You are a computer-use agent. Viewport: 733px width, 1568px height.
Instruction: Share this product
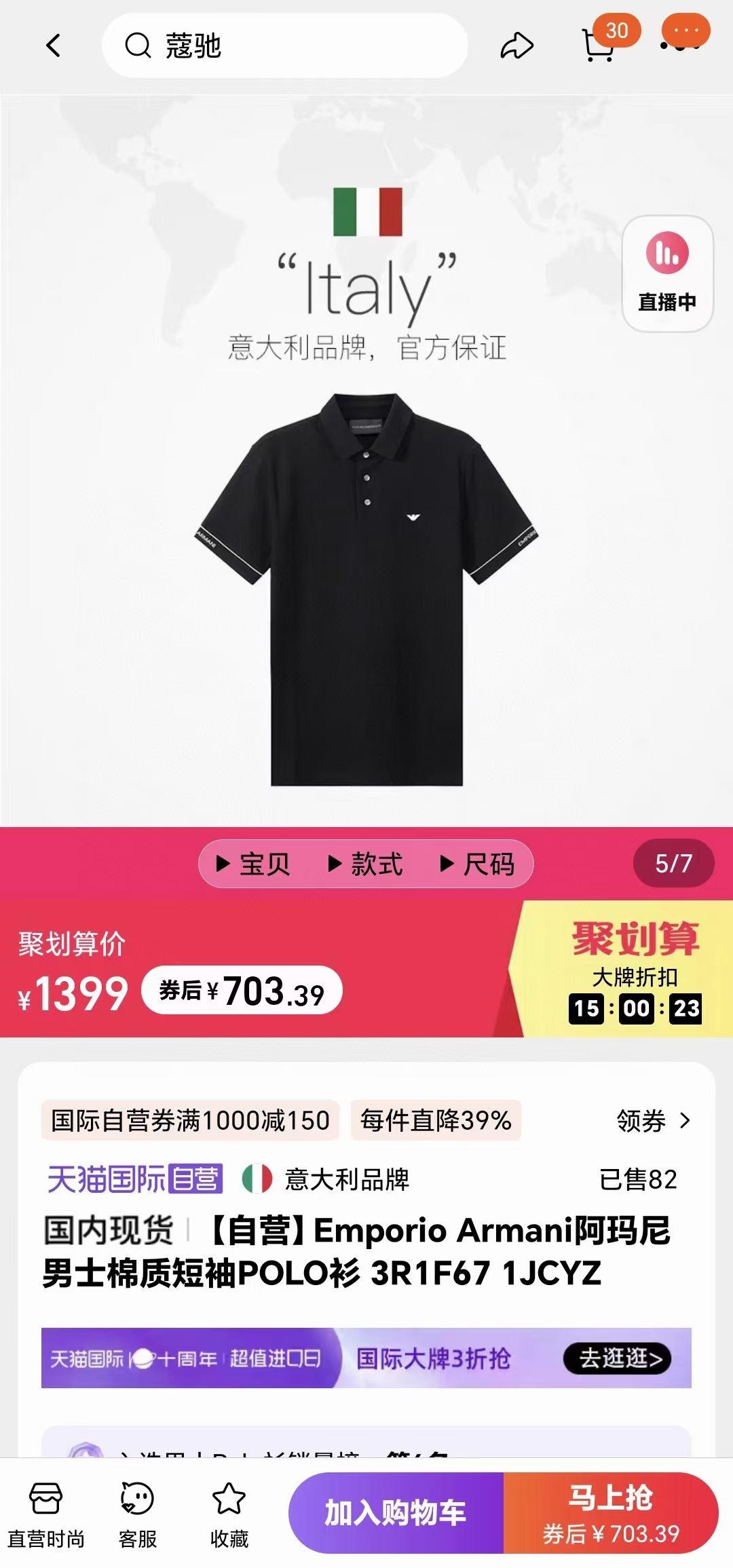click(x=517, y=46)
